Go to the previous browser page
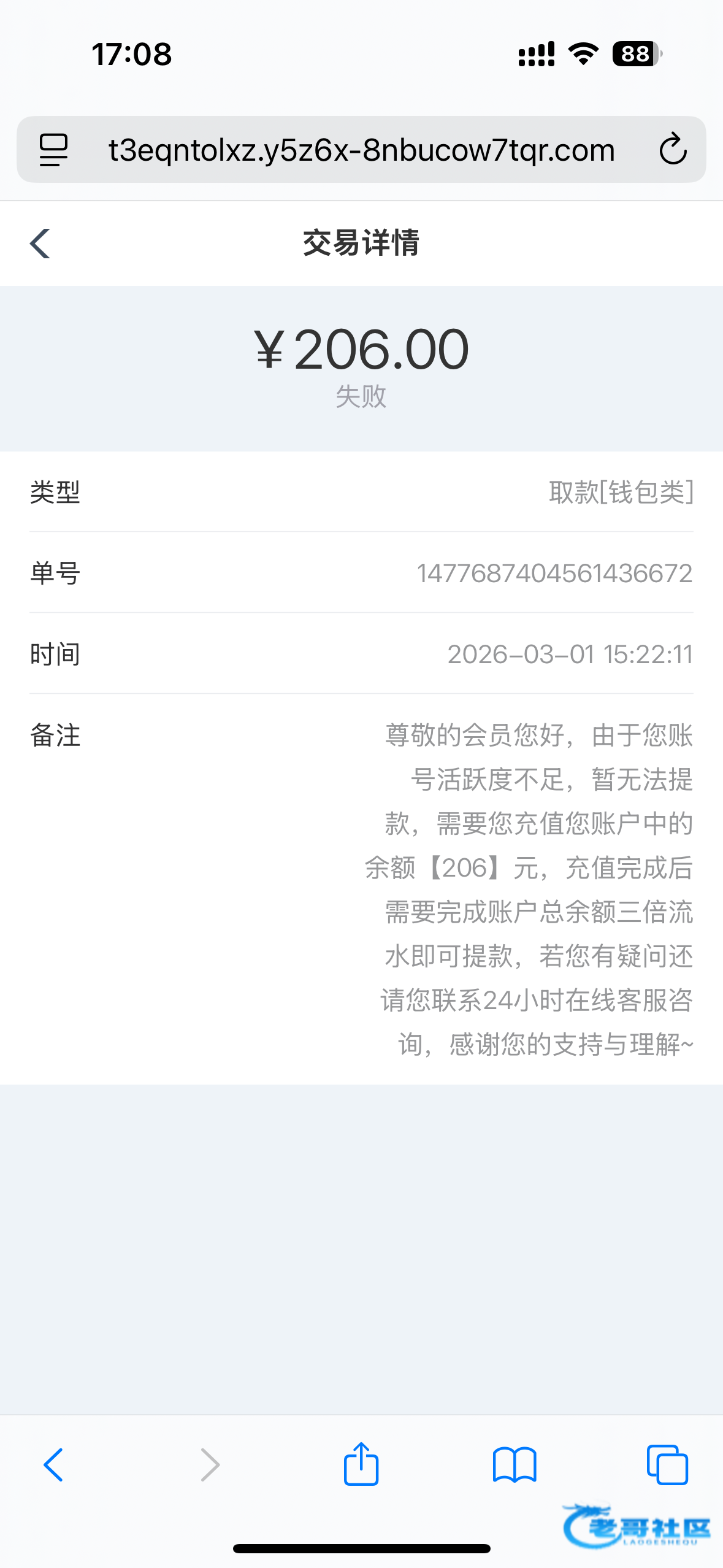Viewport: 723px width, 1568px height. (54, 1465)
